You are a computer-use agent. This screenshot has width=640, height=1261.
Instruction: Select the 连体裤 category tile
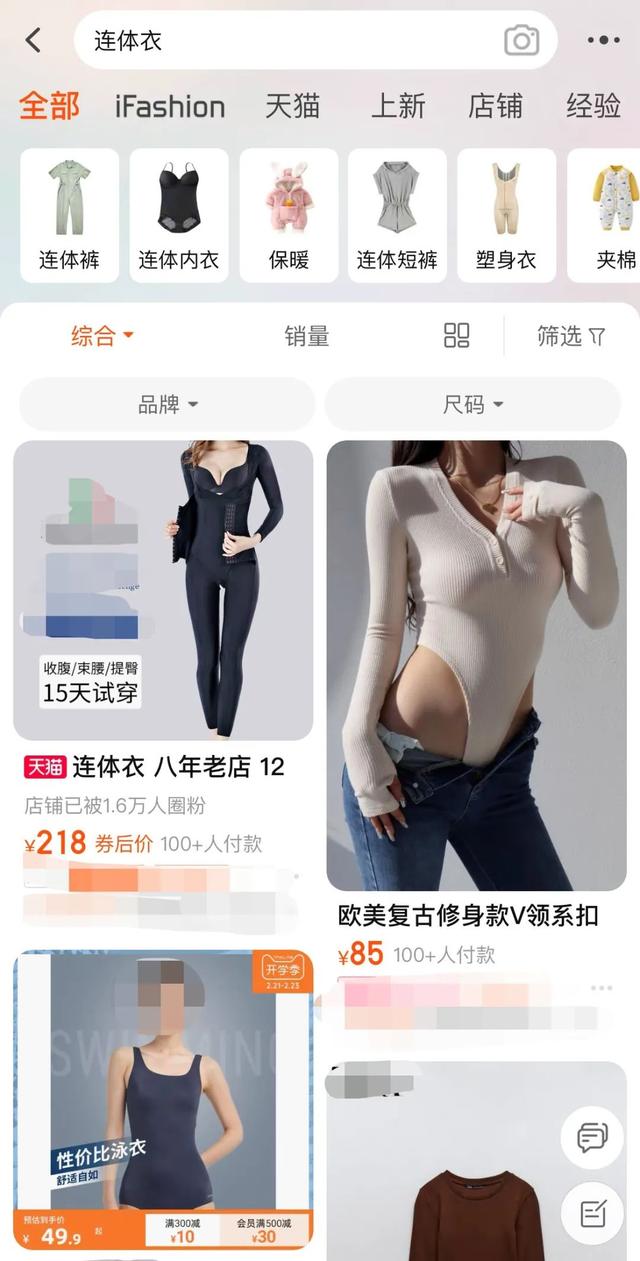click(69, 215)
